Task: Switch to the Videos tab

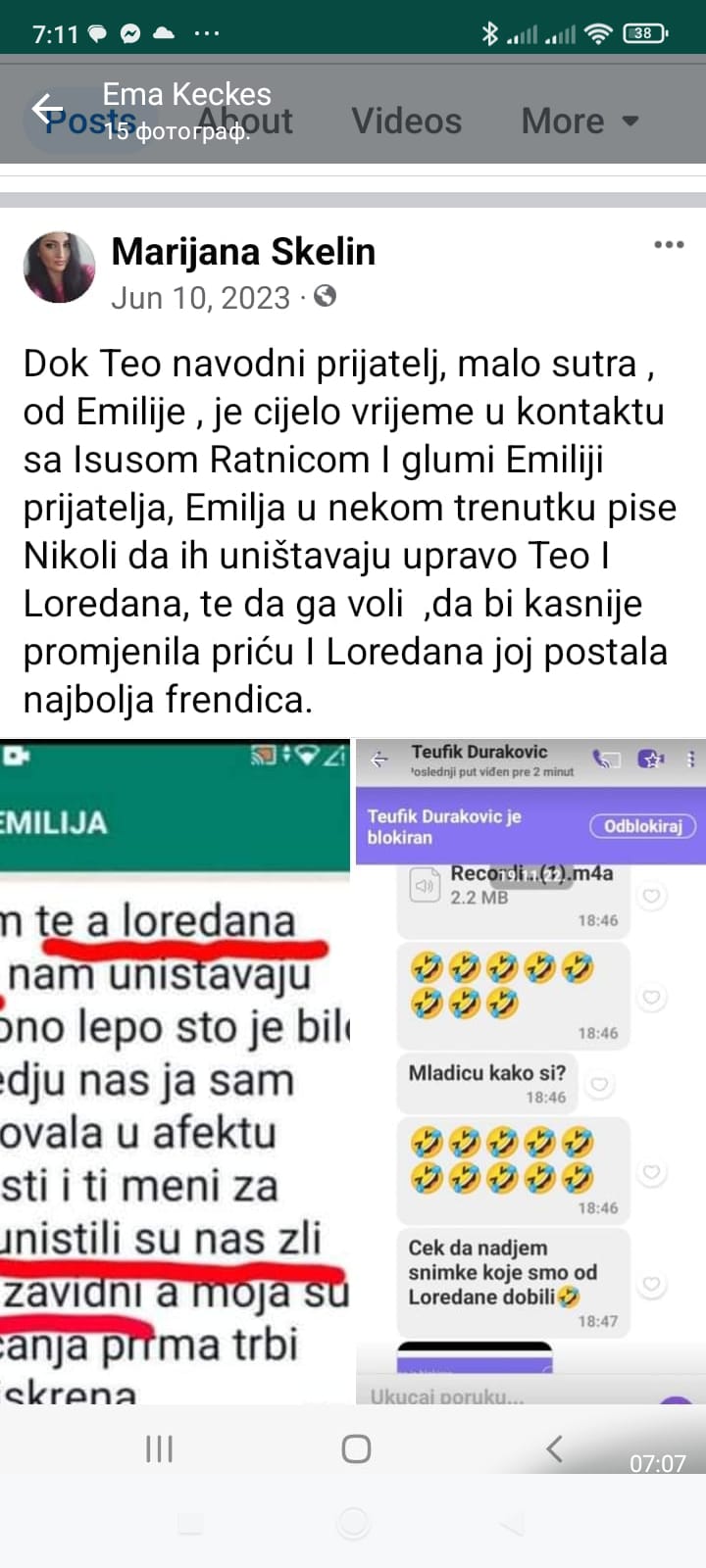Action: click(406, 121)
